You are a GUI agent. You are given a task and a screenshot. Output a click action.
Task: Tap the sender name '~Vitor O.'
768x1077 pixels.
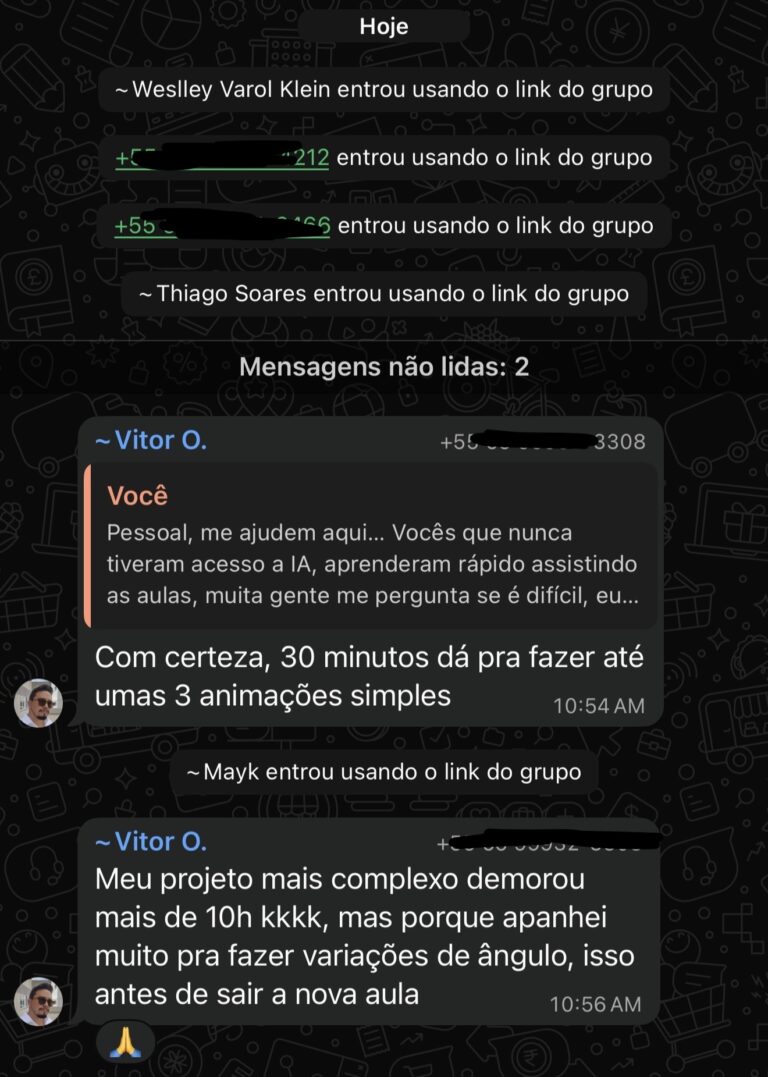coord(148,440)
